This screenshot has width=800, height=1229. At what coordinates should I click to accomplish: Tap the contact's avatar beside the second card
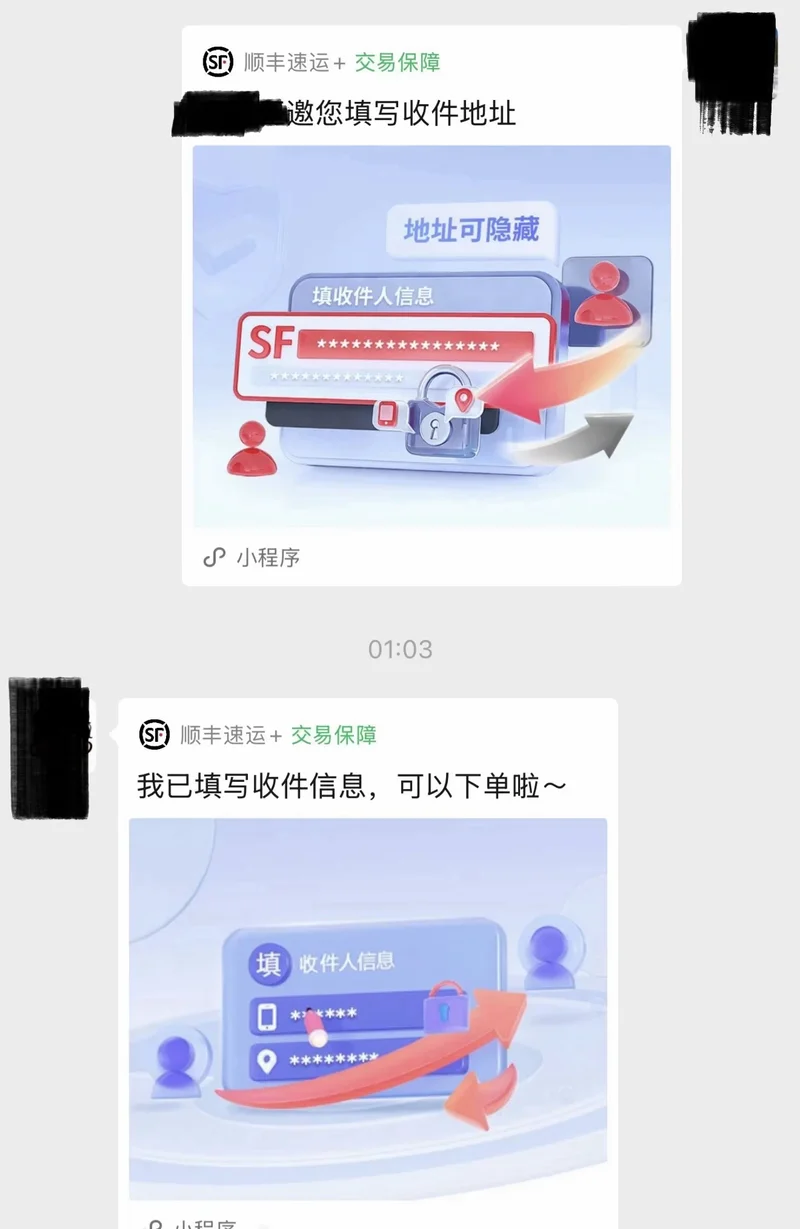50,748
